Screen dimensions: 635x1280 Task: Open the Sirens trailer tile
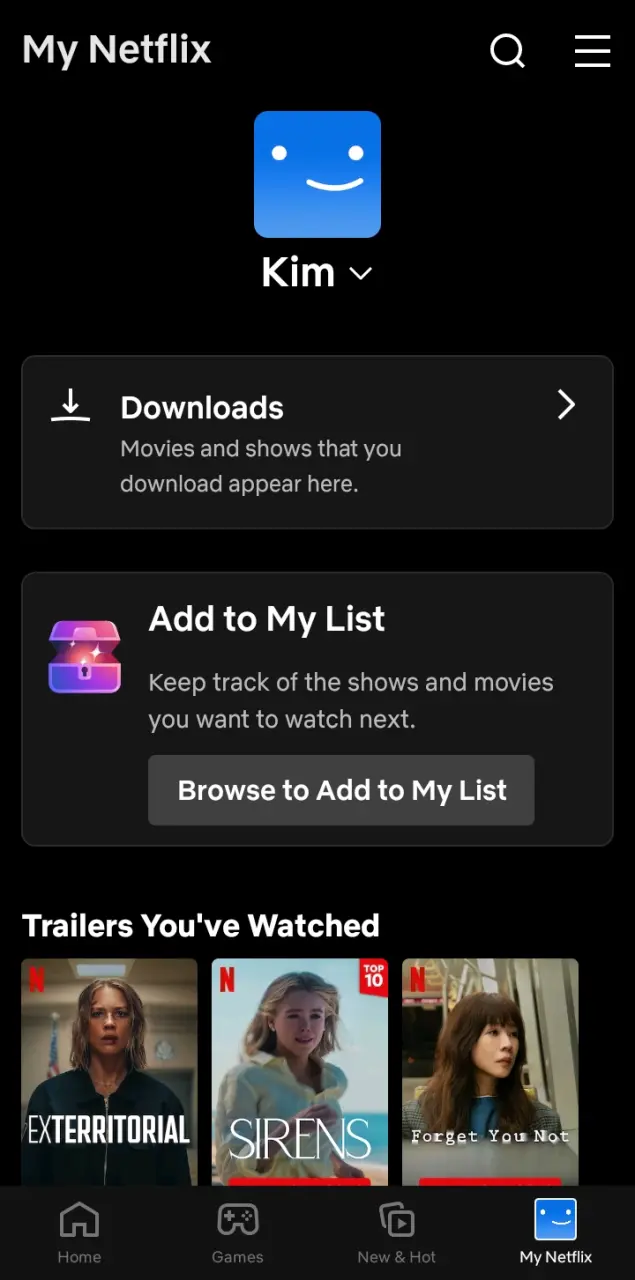pos(300,1072)
